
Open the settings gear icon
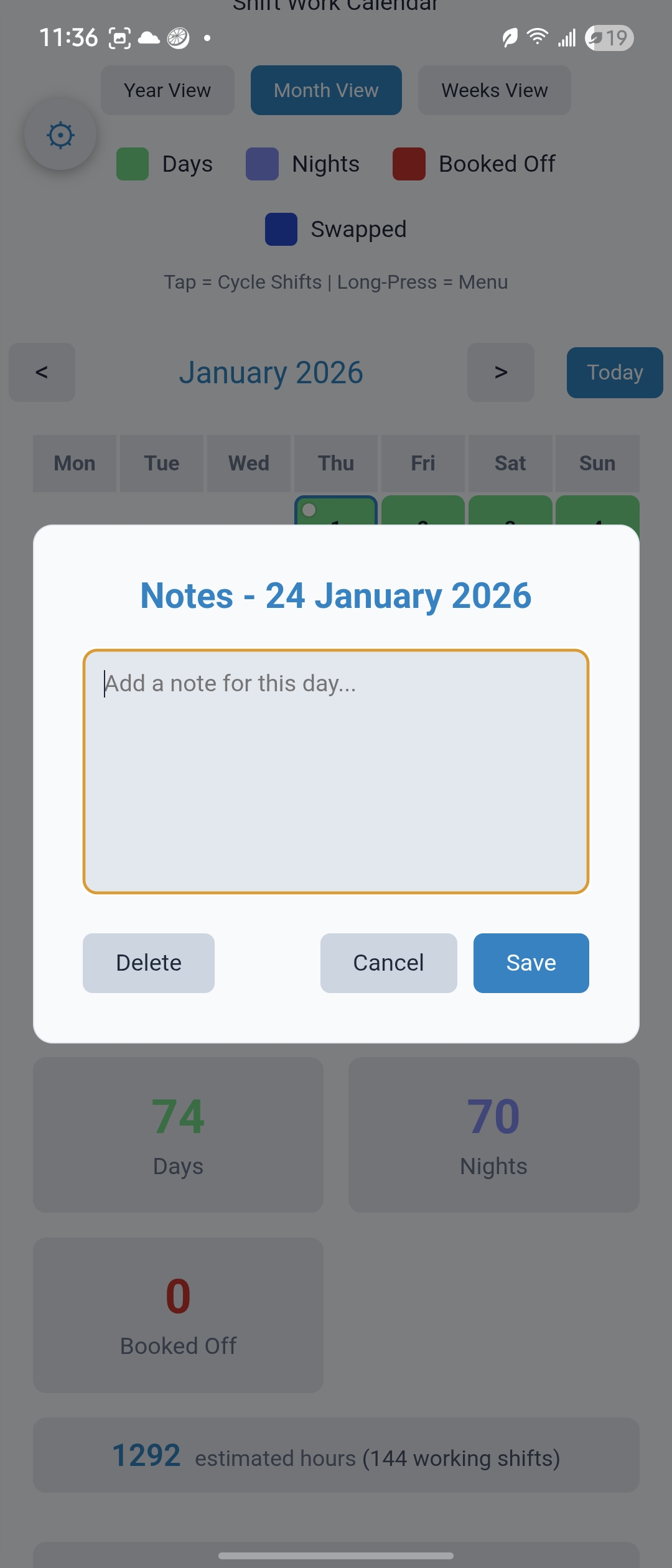point(60,134)
